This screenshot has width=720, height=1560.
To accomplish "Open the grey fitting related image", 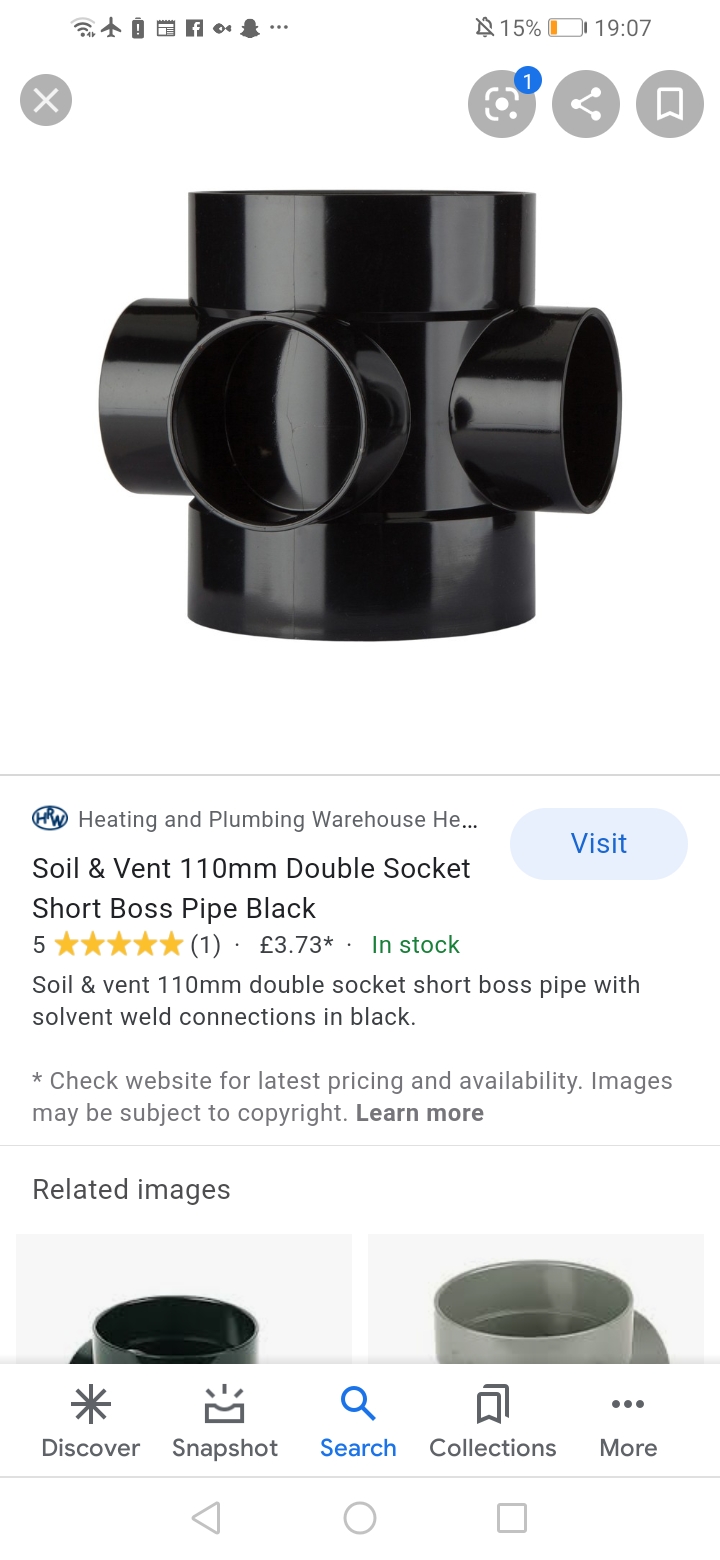I will pos(536,1300).
